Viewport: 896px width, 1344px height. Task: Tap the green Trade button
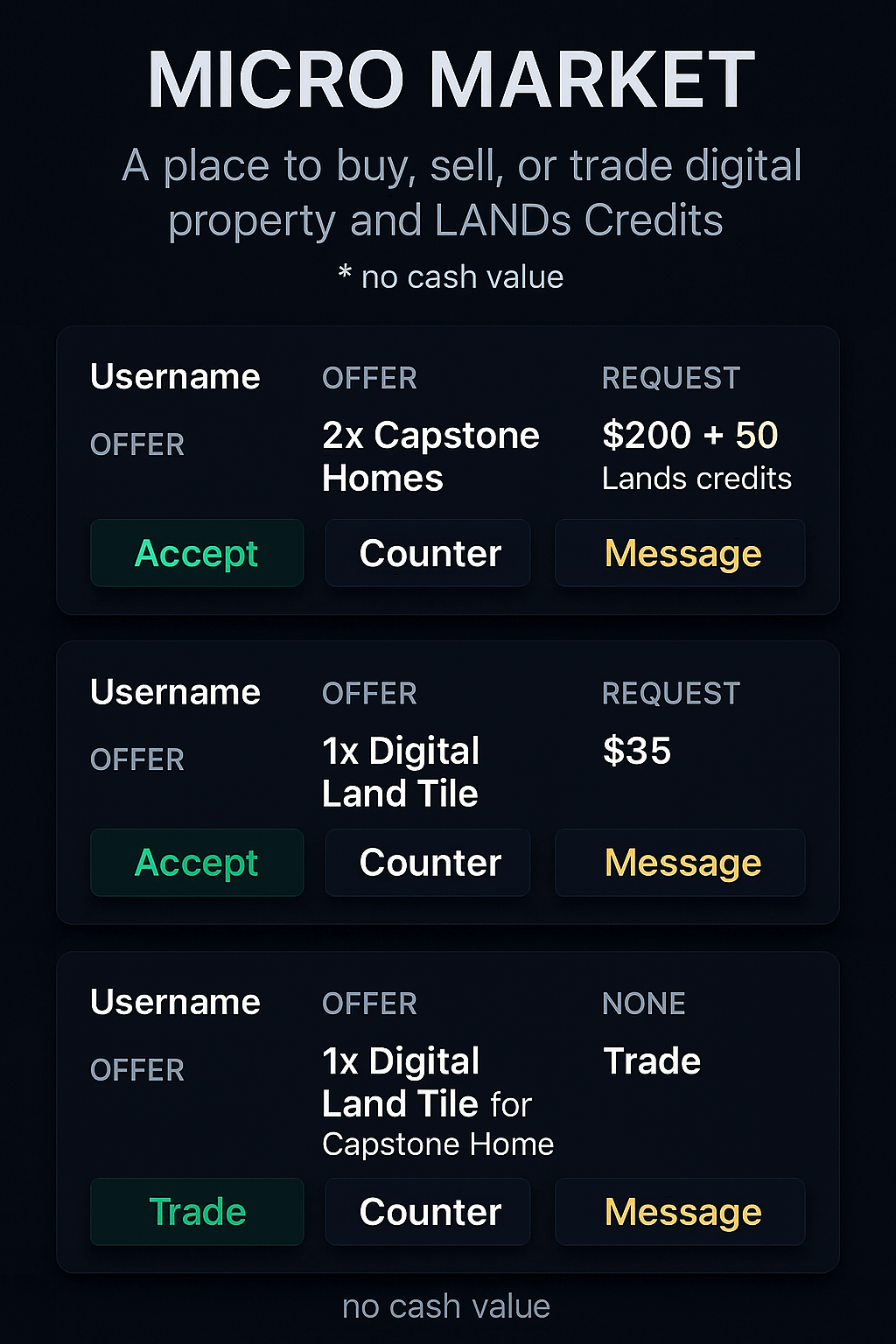point(197,1212)
